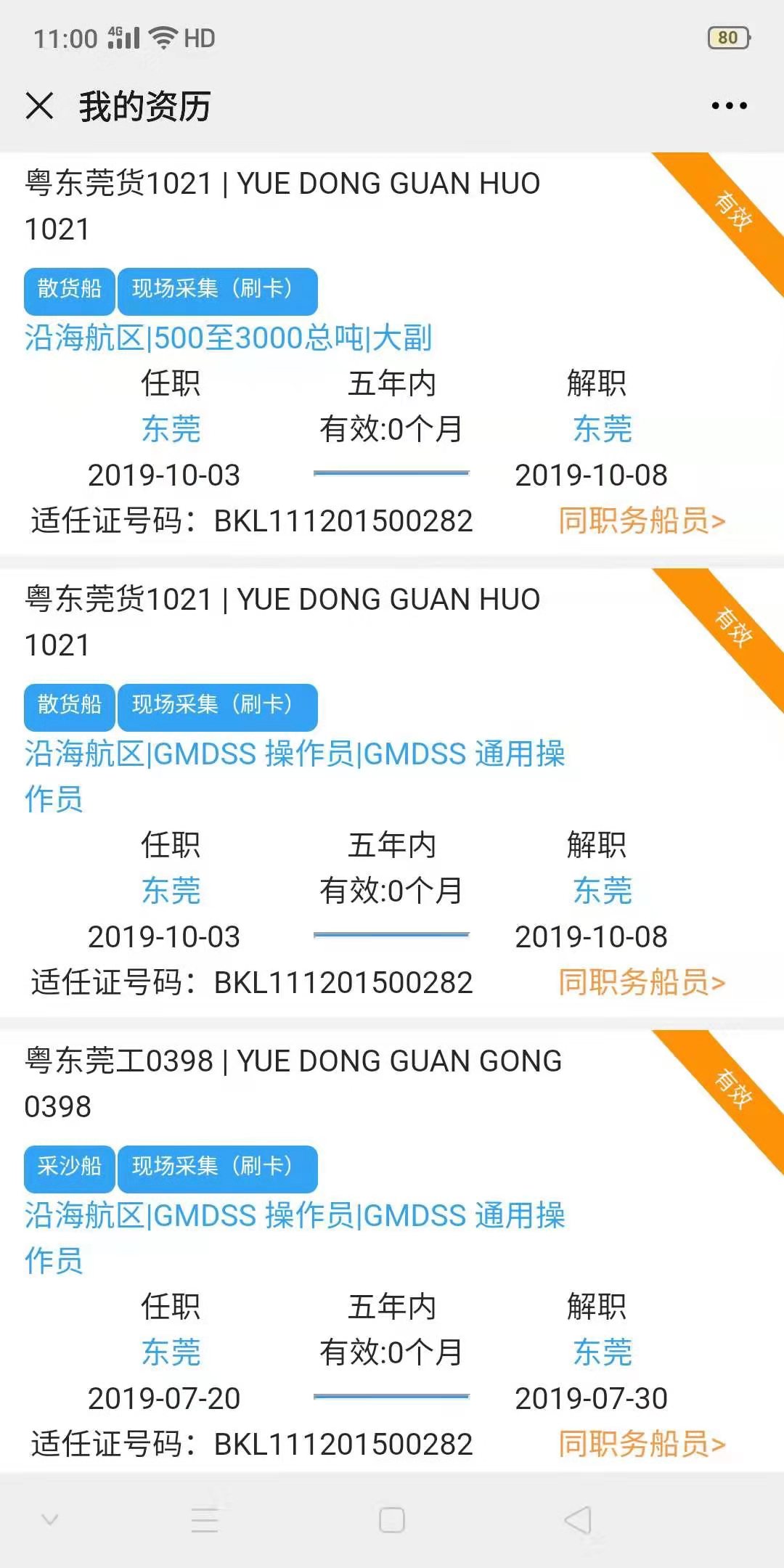Open 同职务船员 for 粤东莞货1021 GMDSS record

pos(642,983)
